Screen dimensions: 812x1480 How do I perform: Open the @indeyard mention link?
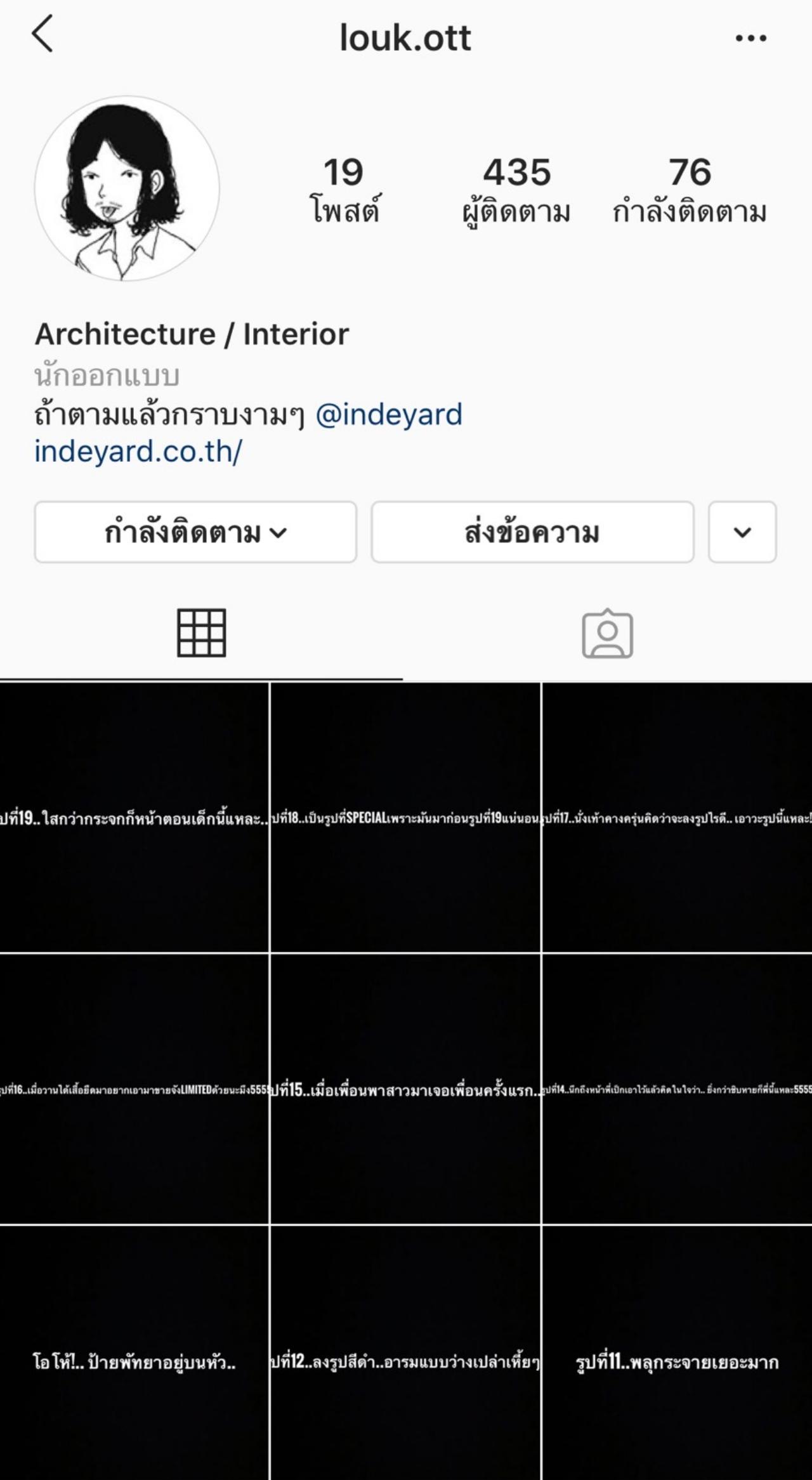coord(389,415)
